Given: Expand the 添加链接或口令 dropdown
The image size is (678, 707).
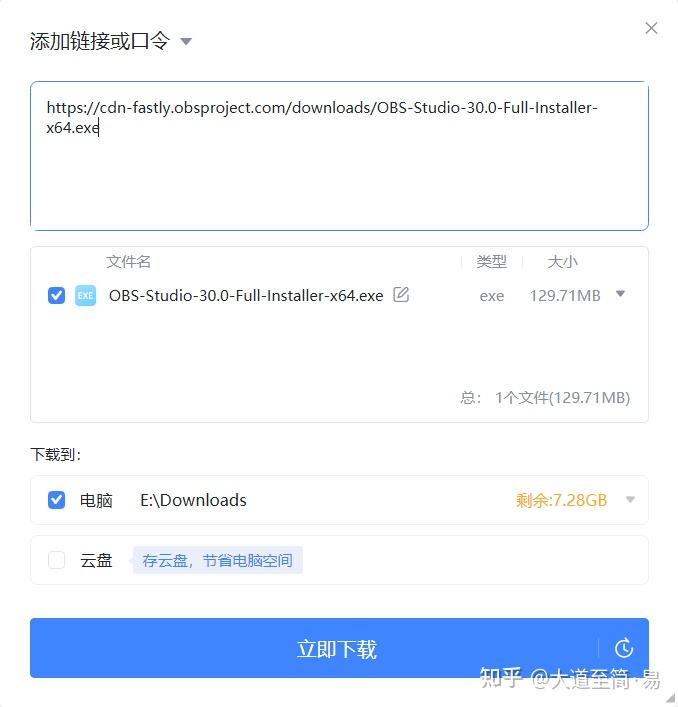Looking at the screenshot, I should pyautogui.click(x=186, y=42).
